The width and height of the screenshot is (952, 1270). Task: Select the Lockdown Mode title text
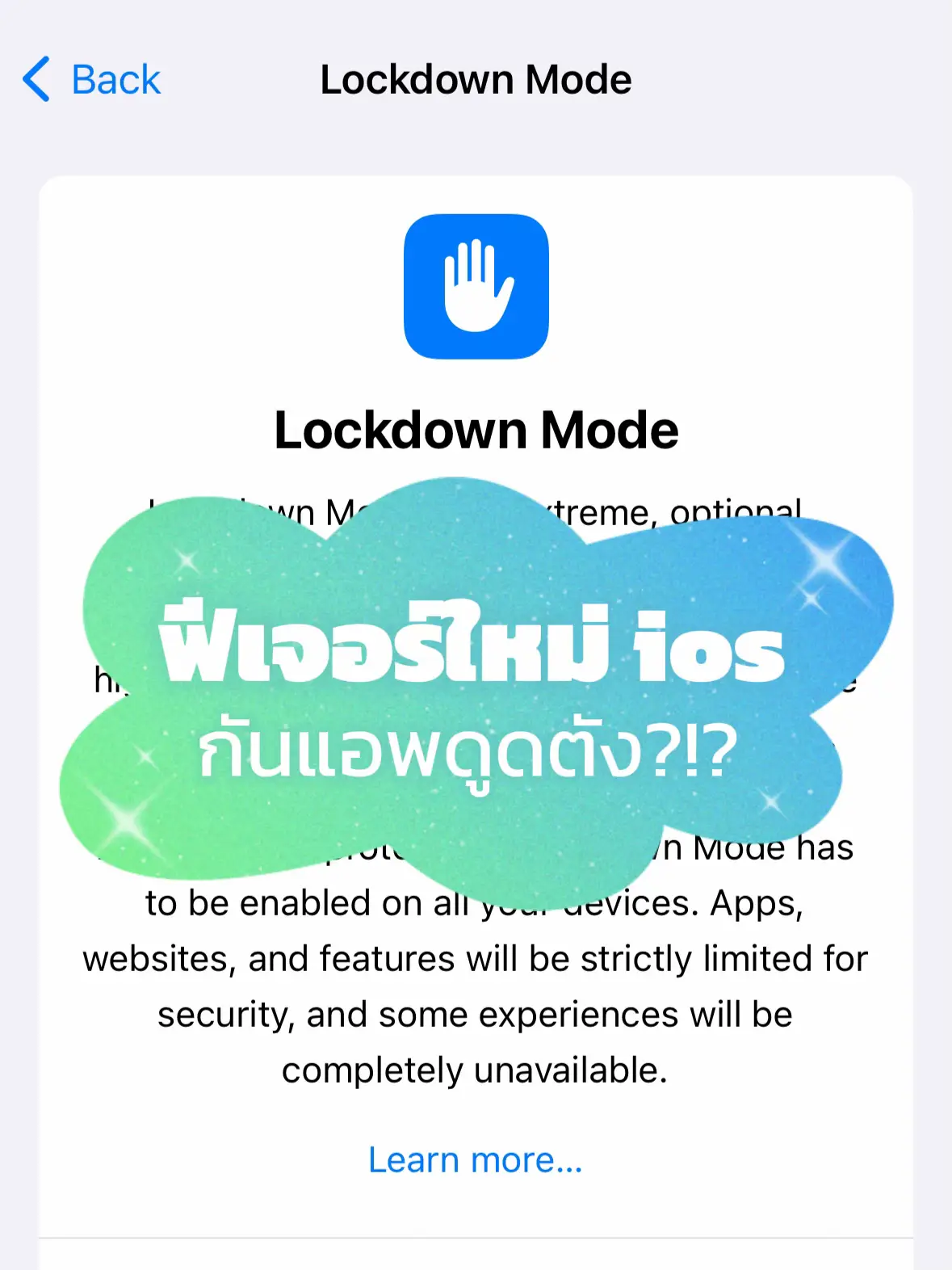coord(476,429)
